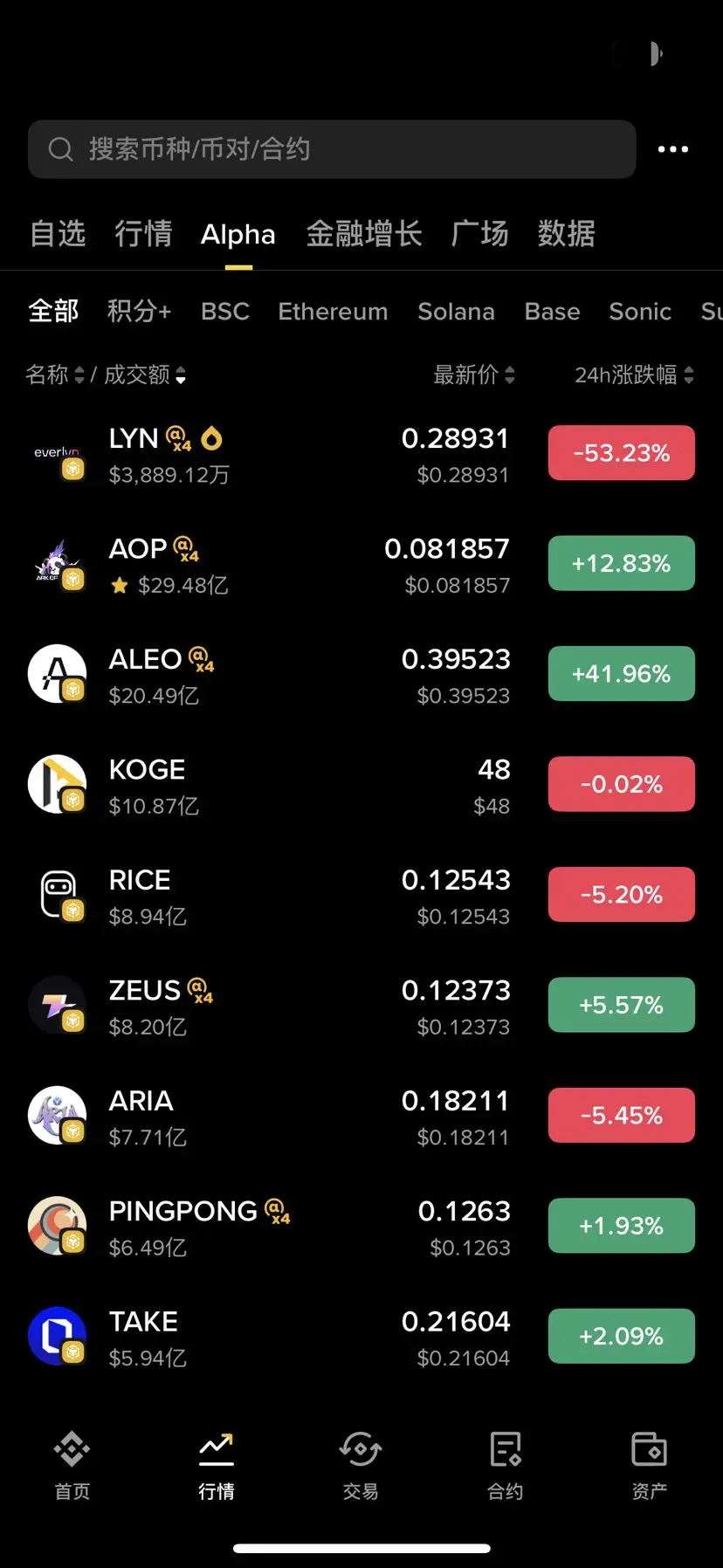Tap the coin/pair/contract search box
This screenshot has height=1568, width=723.
coord(332,149)
